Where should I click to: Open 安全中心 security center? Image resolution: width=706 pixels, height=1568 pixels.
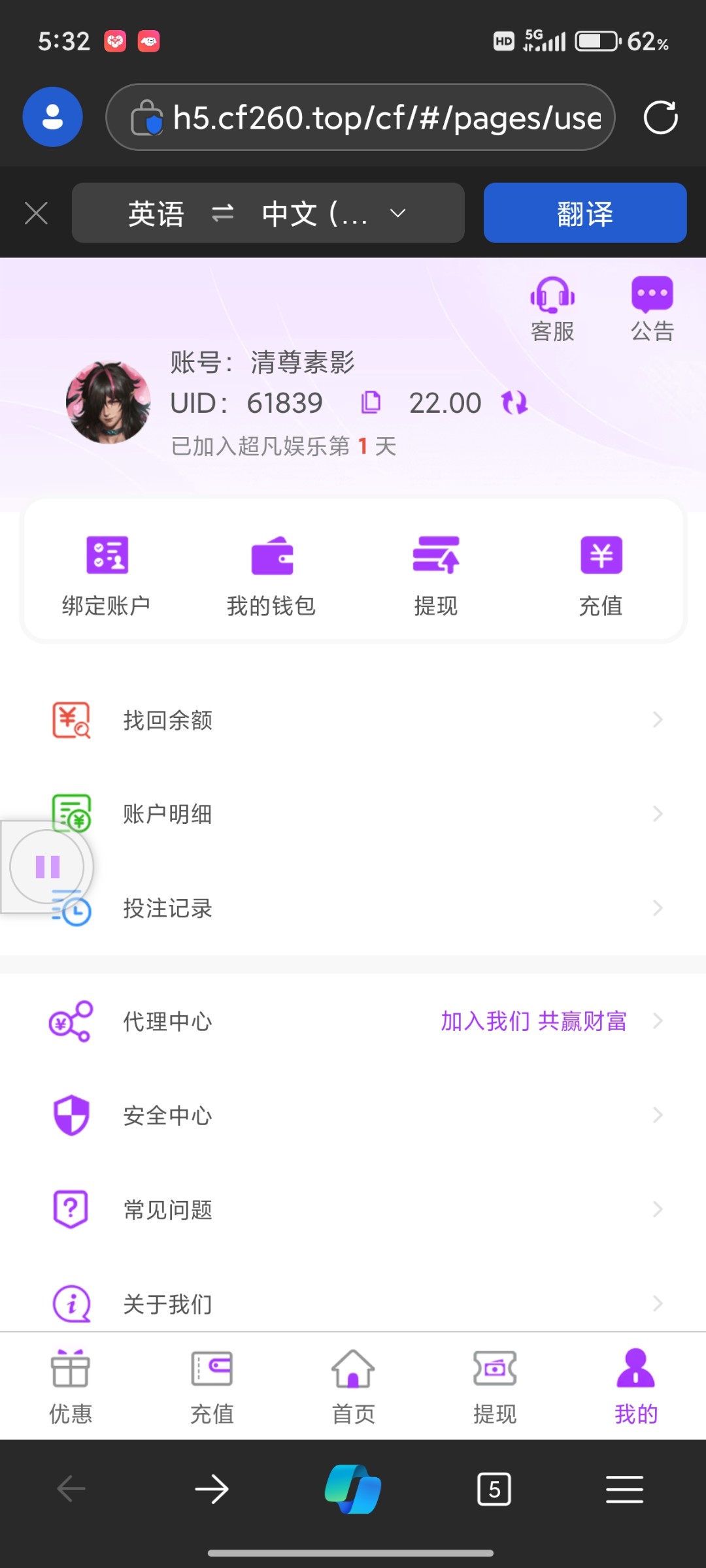point(353,1115)
